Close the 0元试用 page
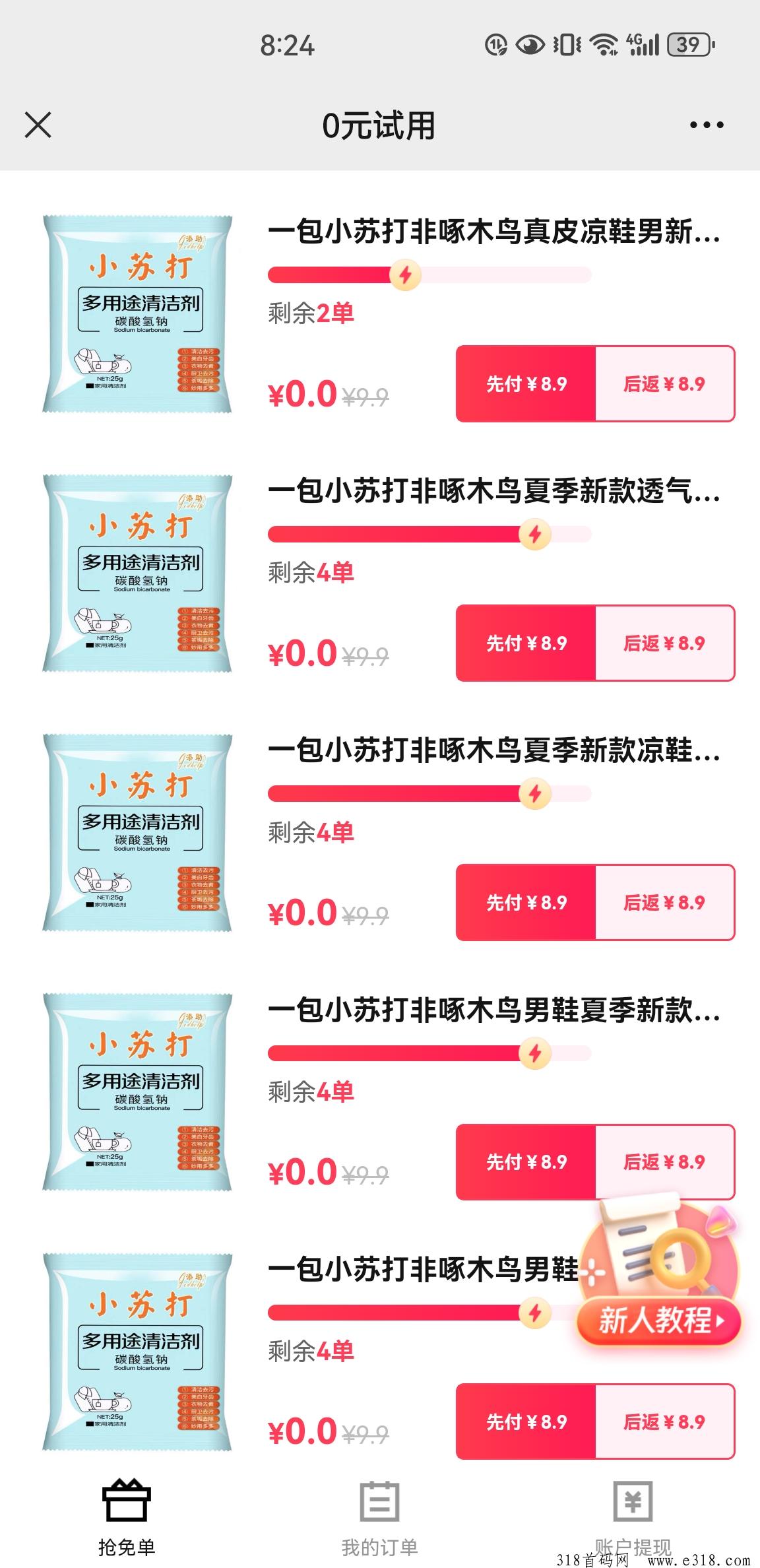 38,125
